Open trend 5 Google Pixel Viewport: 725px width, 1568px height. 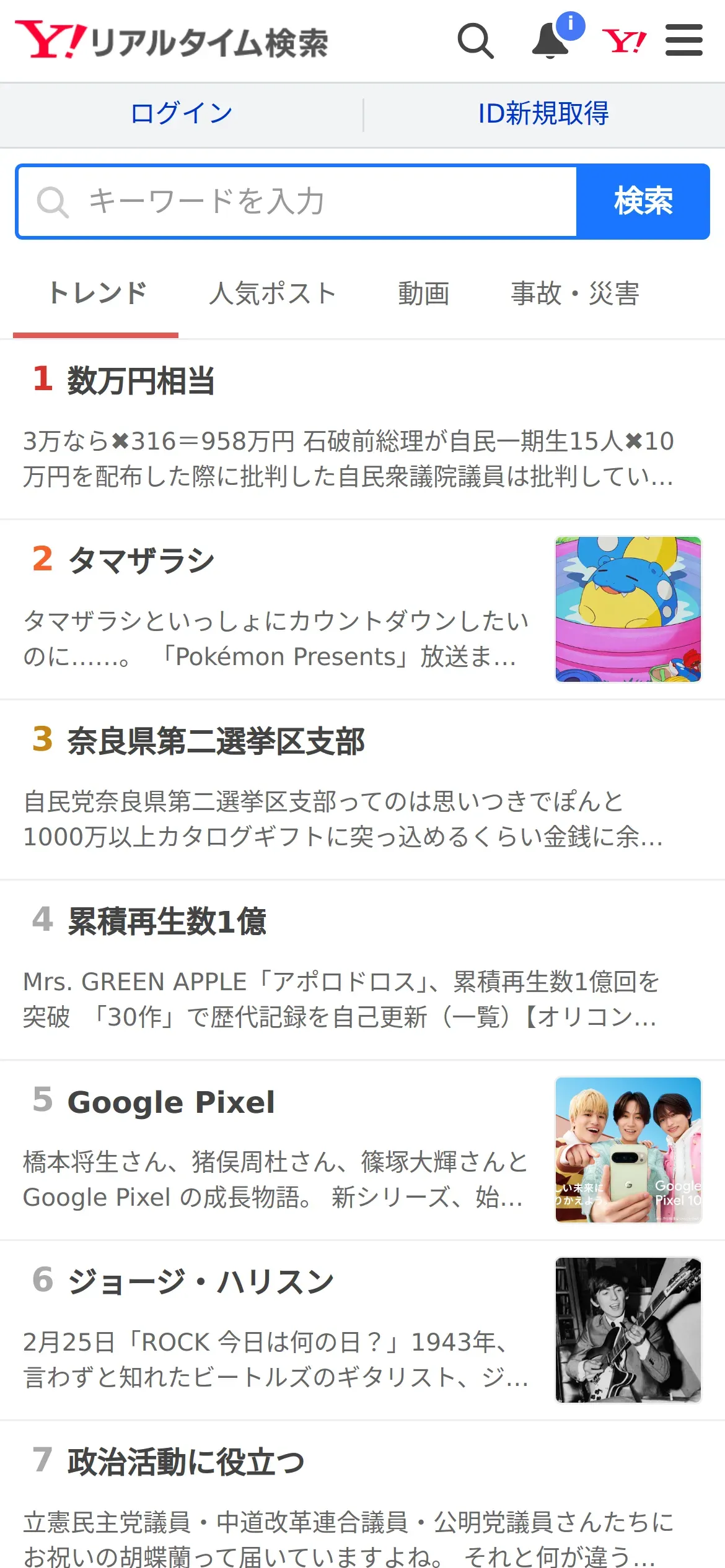pyautogui.click(x=362, y=1151)
